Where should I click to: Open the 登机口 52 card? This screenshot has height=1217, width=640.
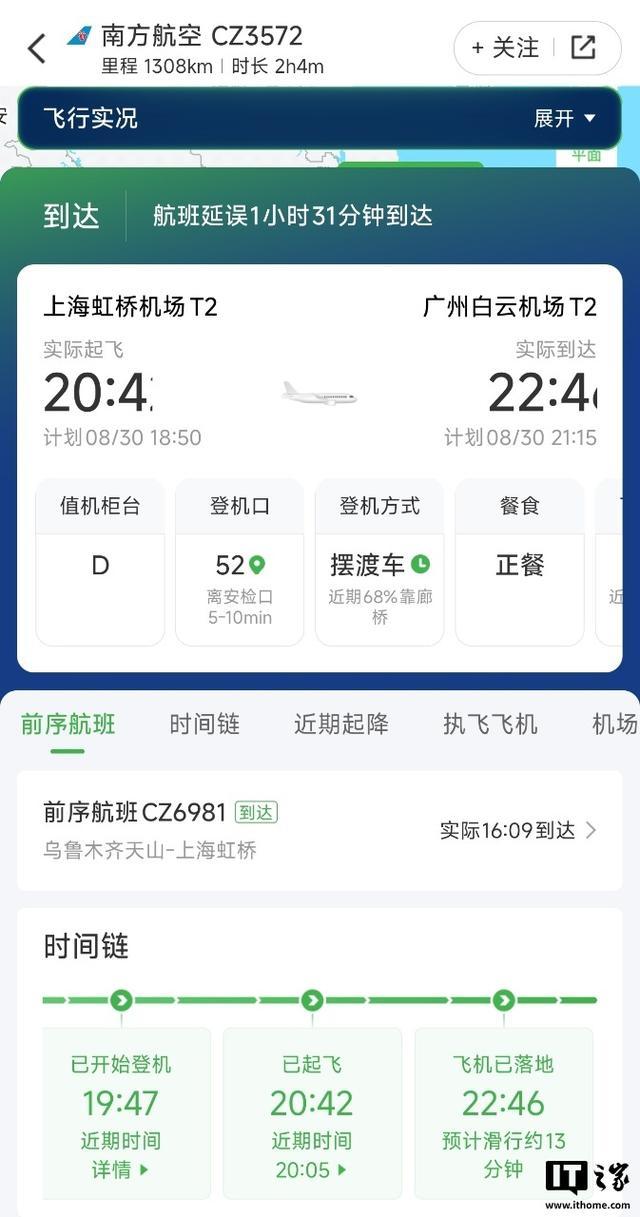[x=240, y=562]
